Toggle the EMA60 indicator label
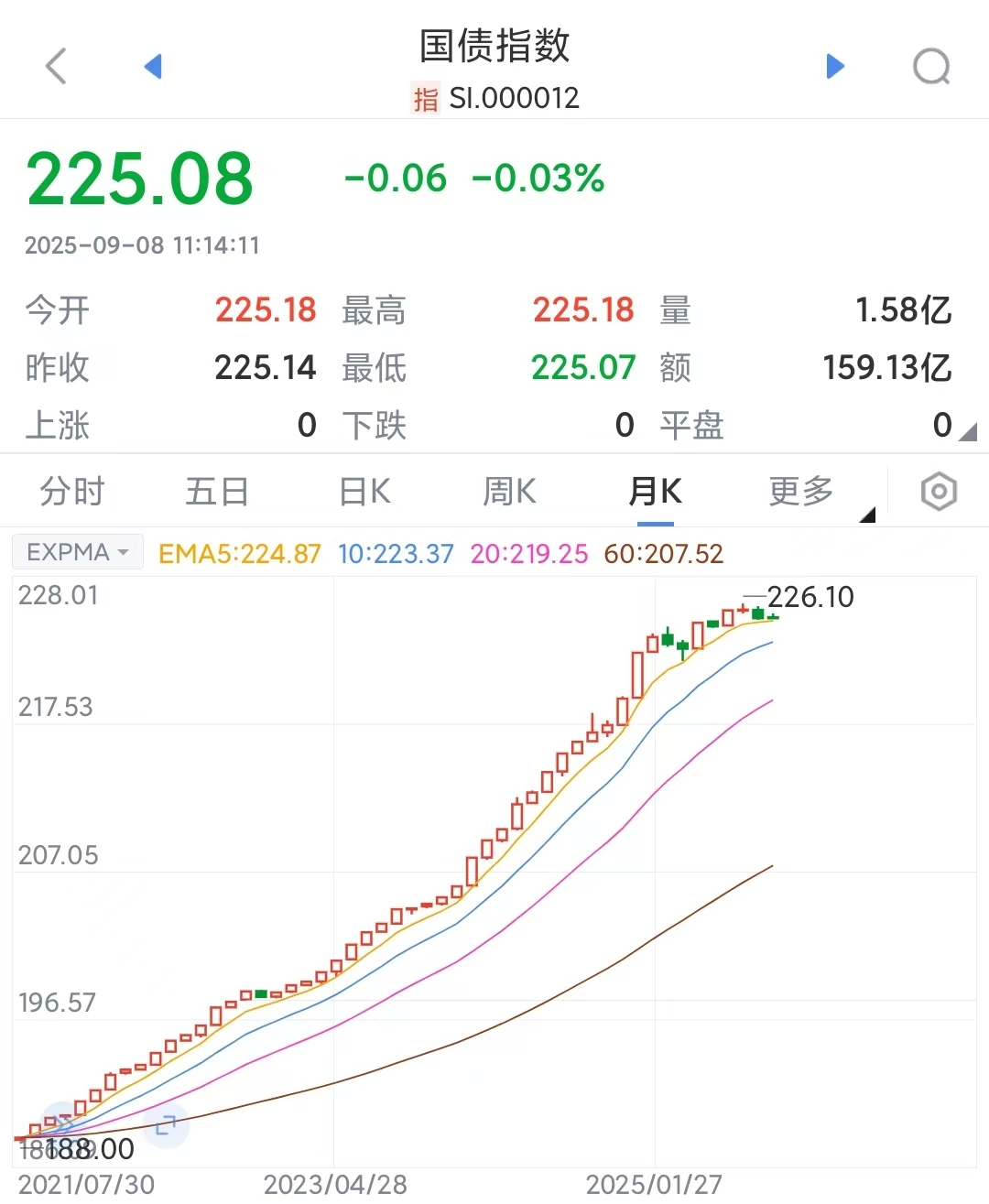This screenshot has height=1204, width=989. (662, 552)
